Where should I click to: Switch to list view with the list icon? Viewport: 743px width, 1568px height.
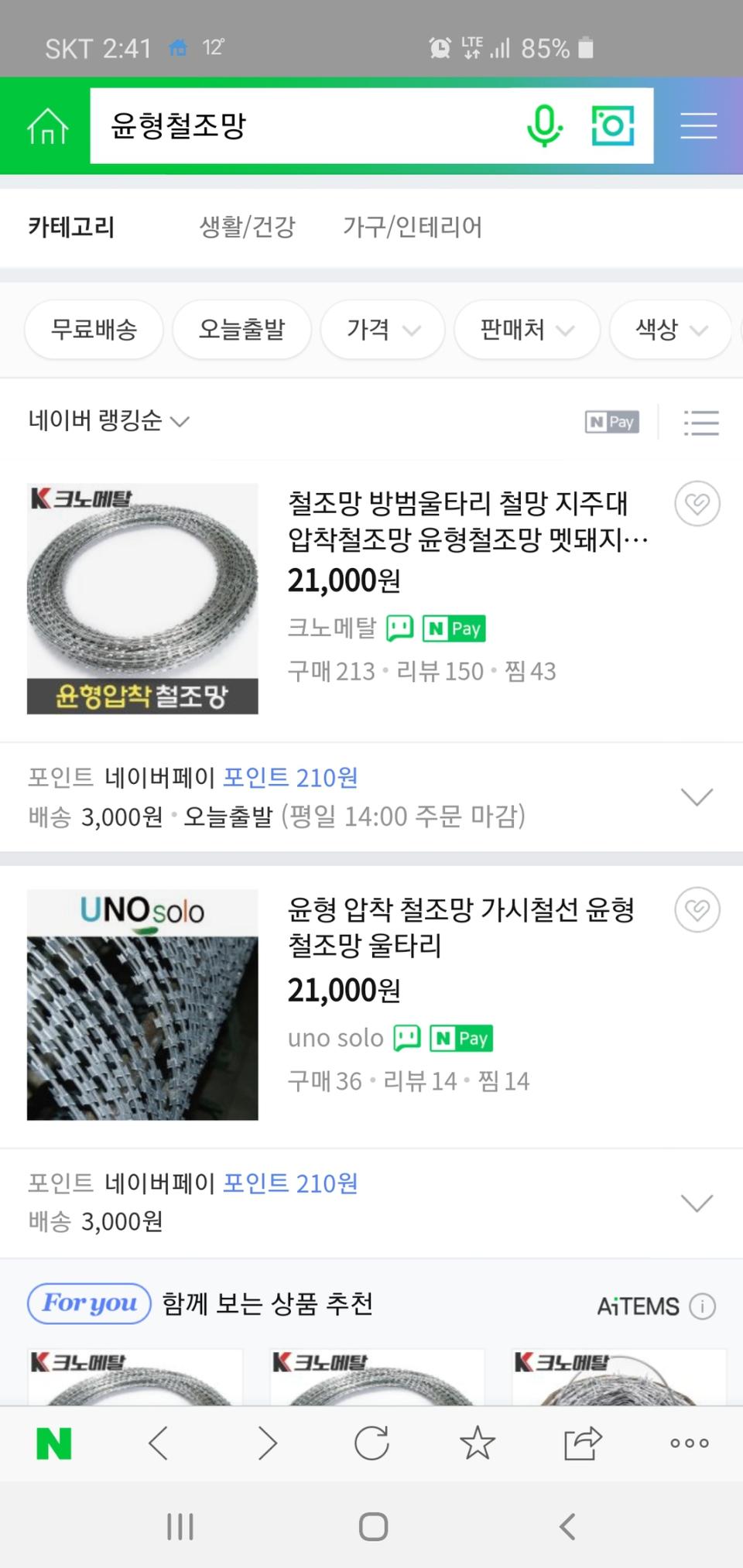[701, 422]
